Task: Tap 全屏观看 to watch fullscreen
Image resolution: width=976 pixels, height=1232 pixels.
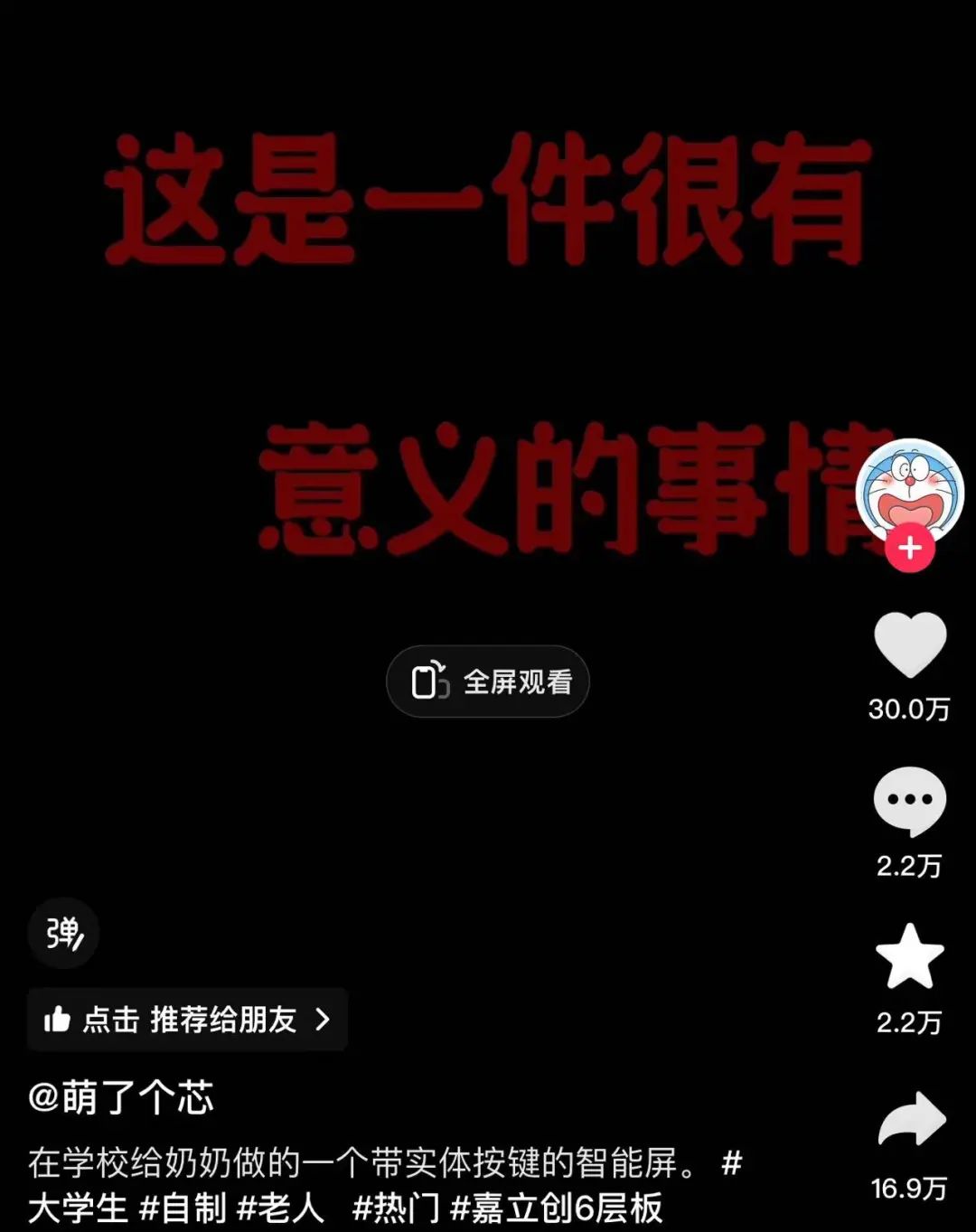Action: pos(488,682)
